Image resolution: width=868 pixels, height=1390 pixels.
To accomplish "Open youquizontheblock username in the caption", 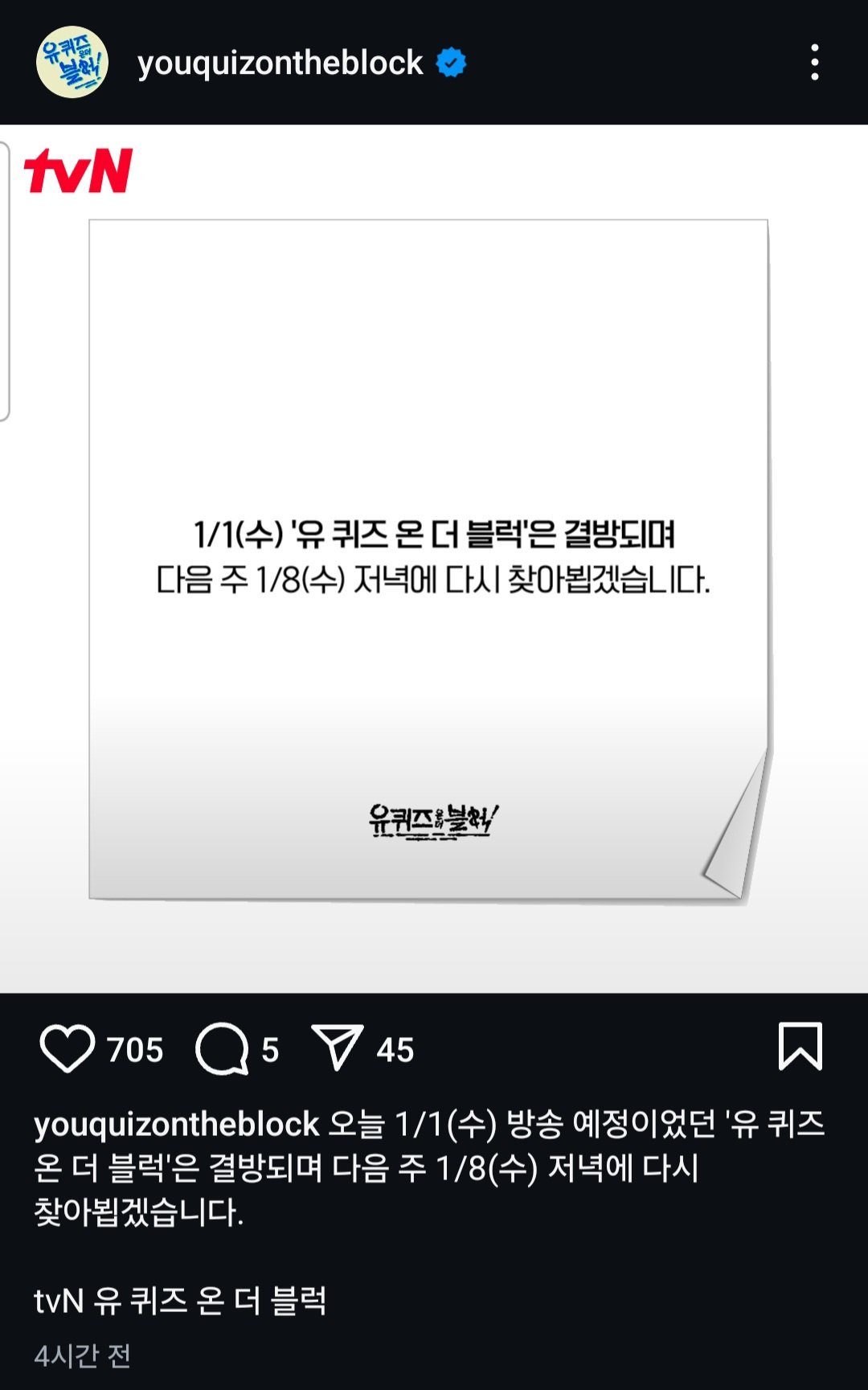I will point(177,1124).
